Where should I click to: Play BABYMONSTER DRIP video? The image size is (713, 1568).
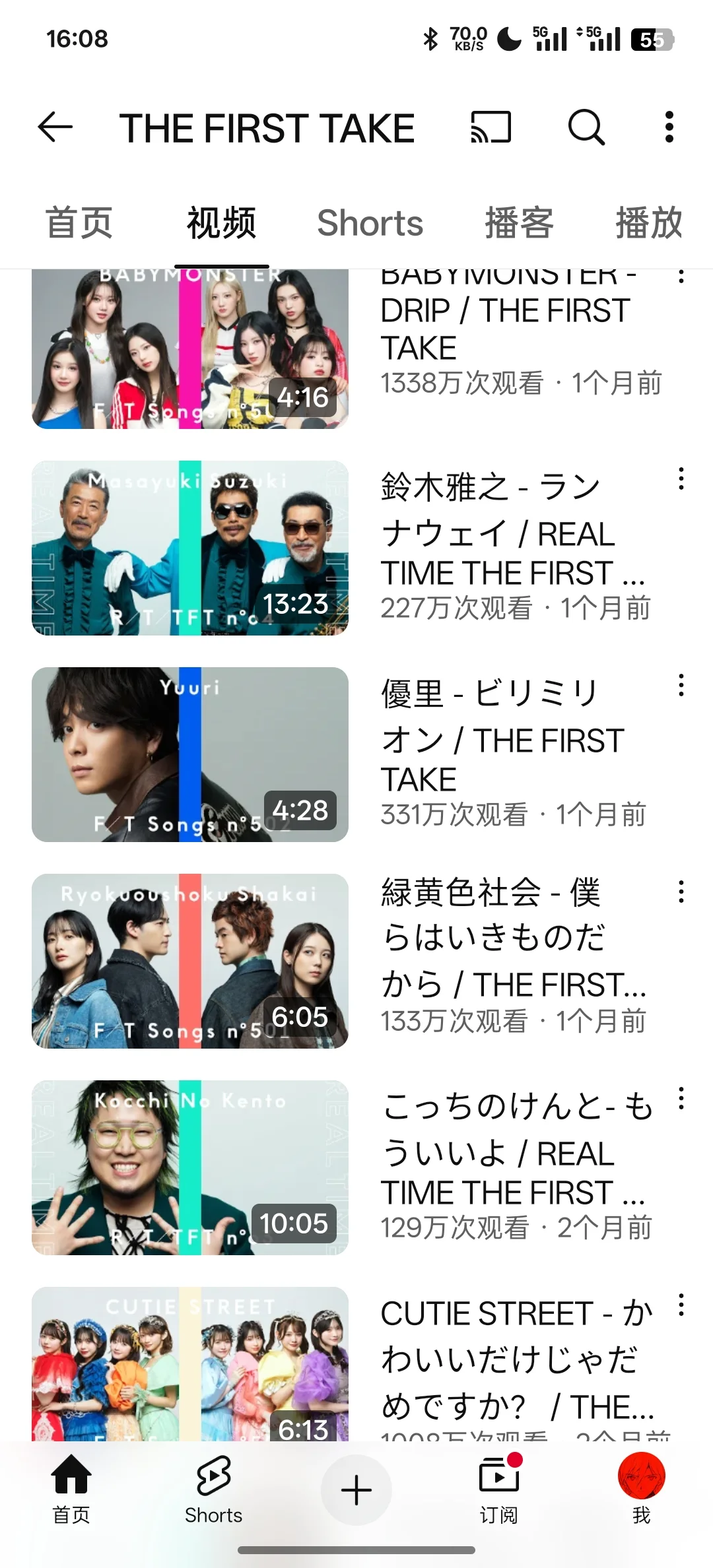pos(190,350)
